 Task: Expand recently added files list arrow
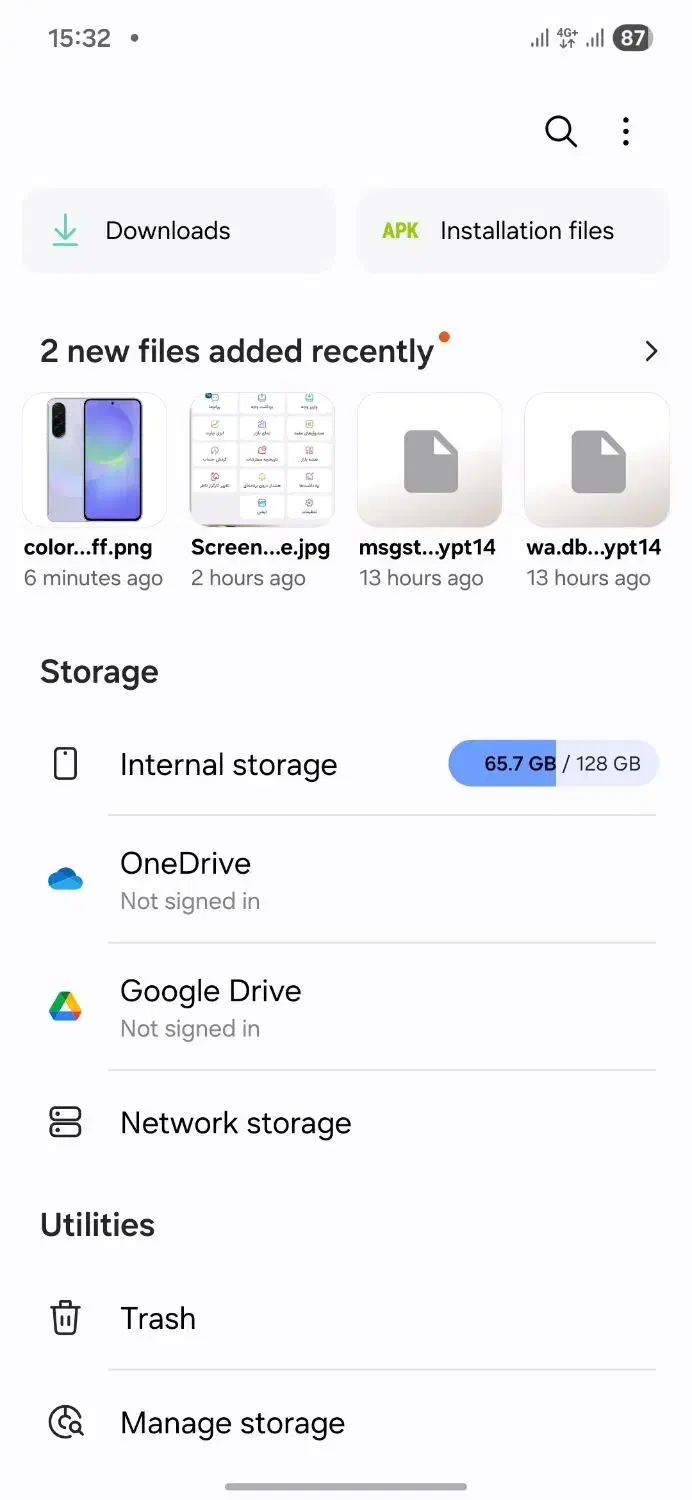point(651,351)
